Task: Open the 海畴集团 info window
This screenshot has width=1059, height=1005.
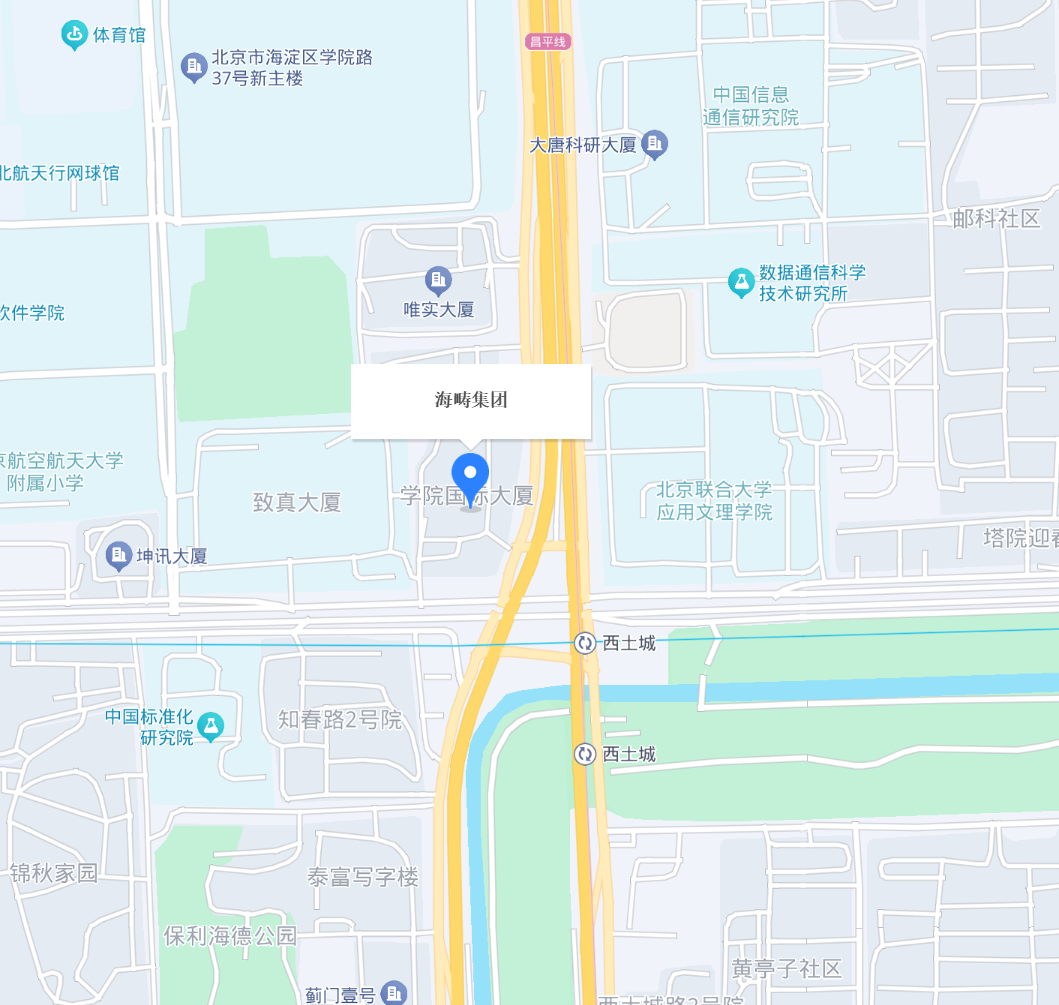Action: point(471,400)
